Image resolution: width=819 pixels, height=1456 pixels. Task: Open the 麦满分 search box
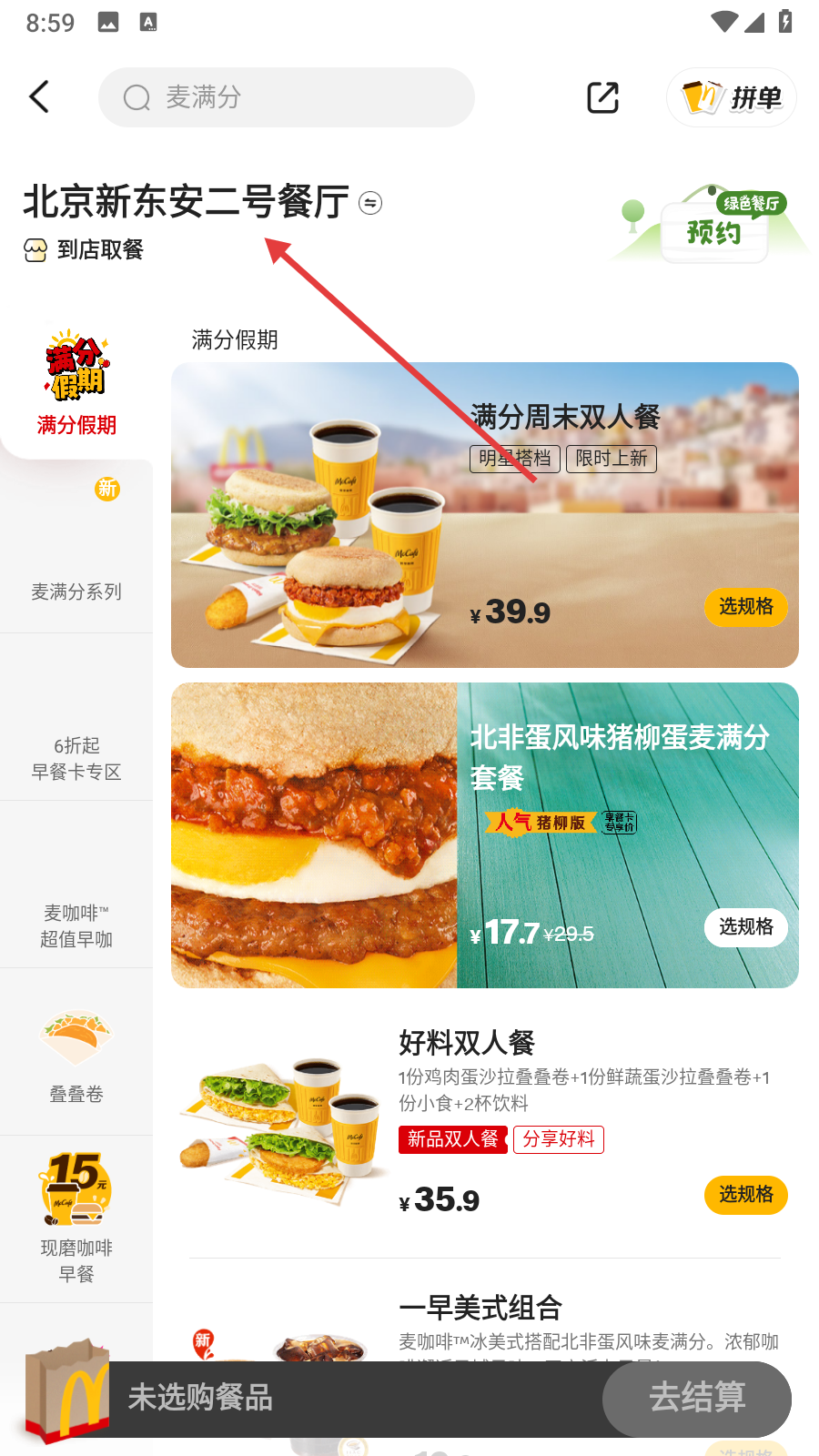point(286,97)
